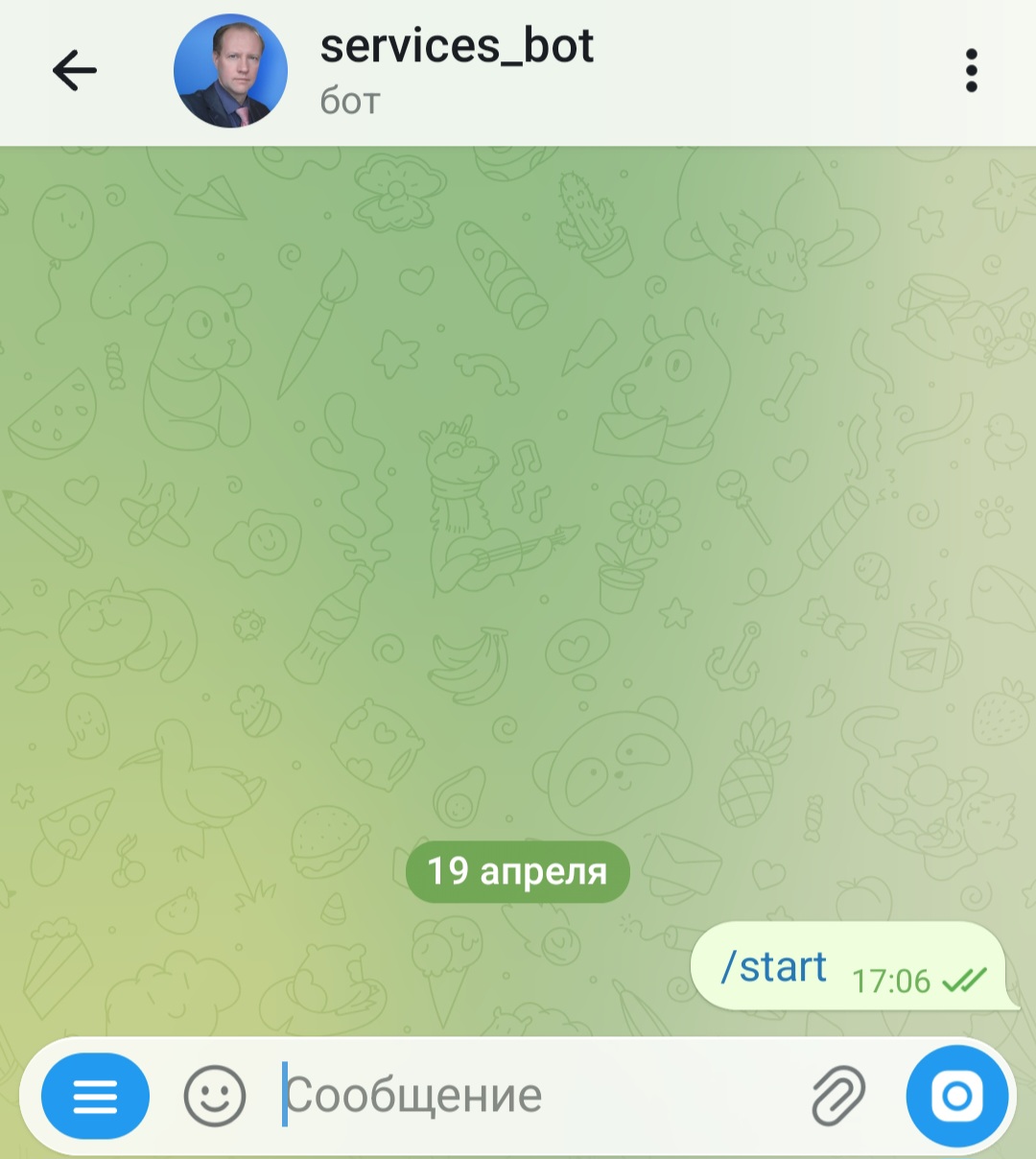The image size is (1036, 1159).
Task: Open the services_bot profile picture
Action: click(230, 71)
